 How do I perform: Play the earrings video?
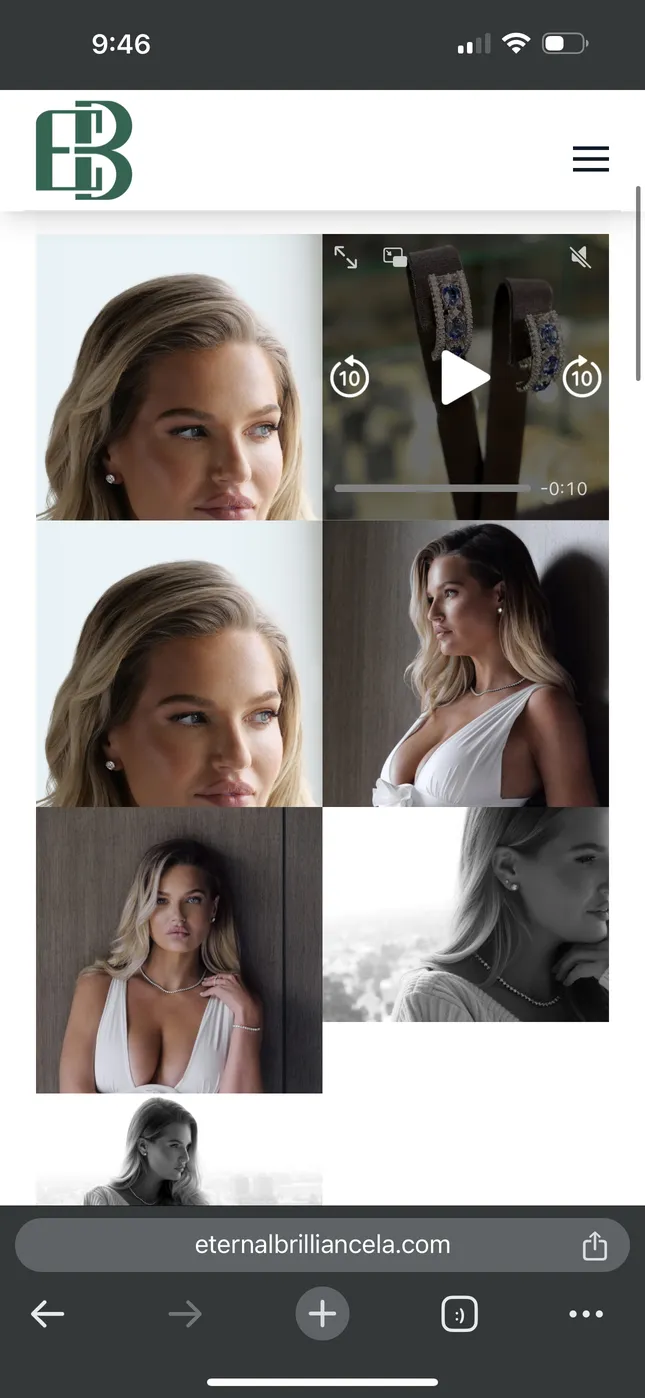465,378
